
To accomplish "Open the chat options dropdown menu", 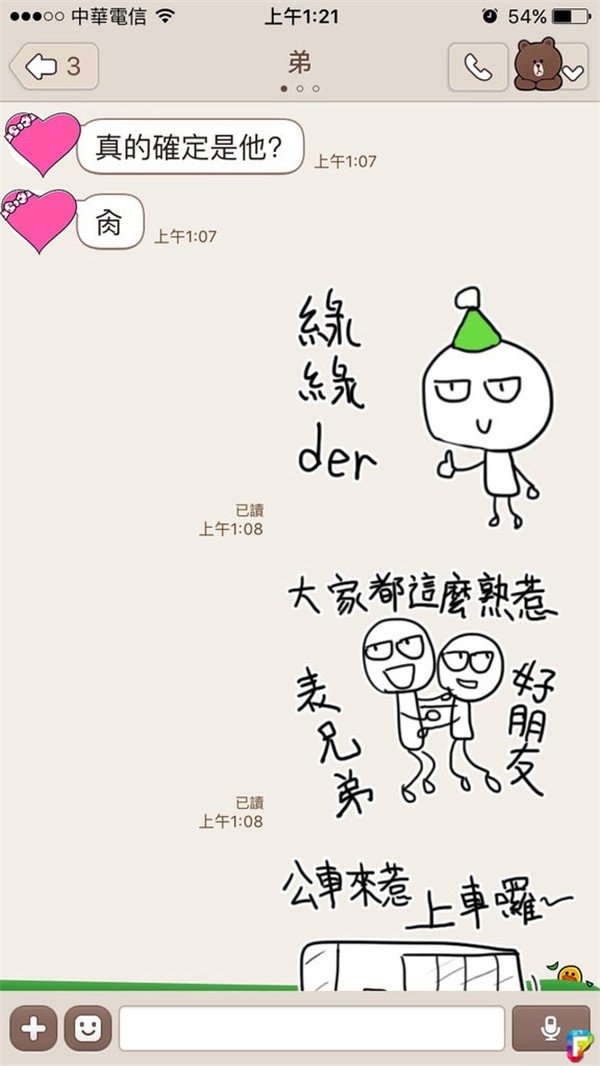I will (x=572, y=72).
